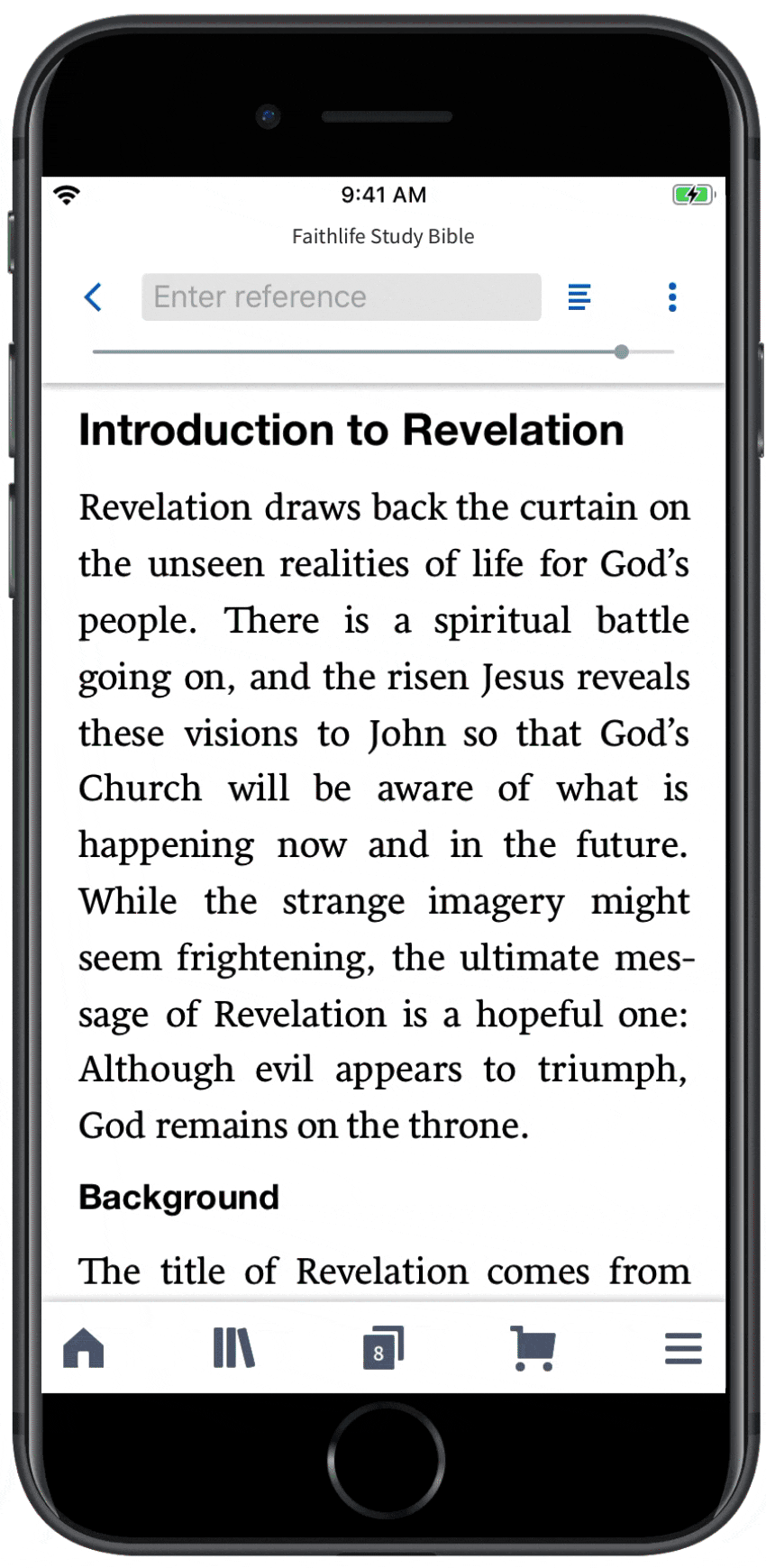Tap the Enter reference field
The image size is (766, 1568).
tap(342, 297)
